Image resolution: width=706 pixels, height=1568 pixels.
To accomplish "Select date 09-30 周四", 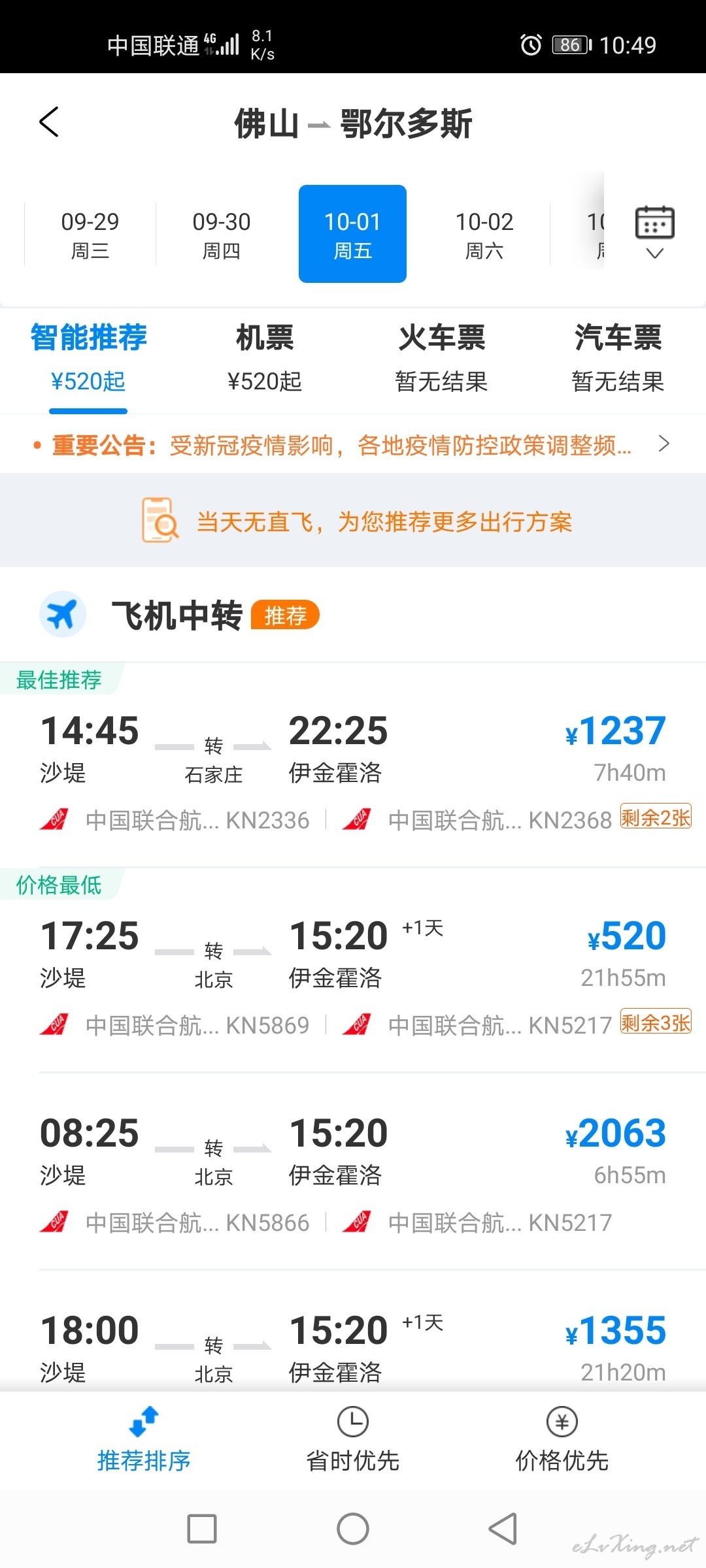I will tap(222, 234).
